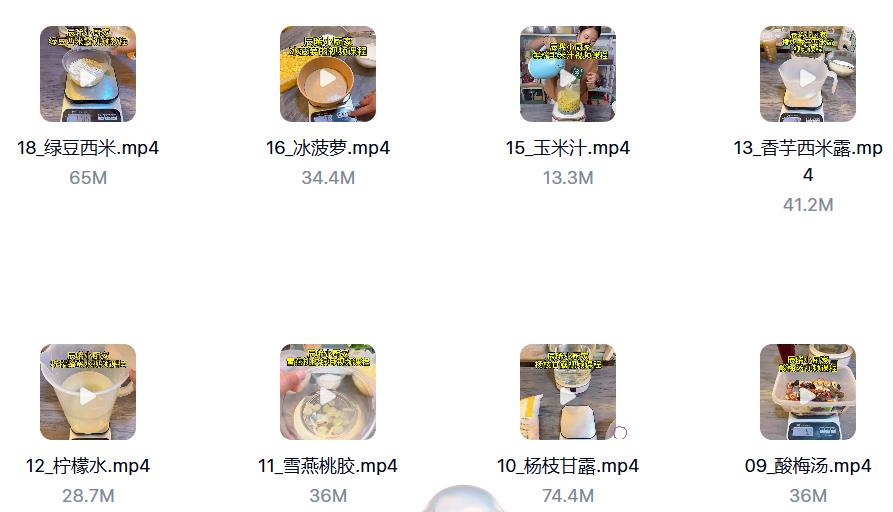Open 12_柠檬水.mp4 video file
The height and width of the screenshot is (512, 893).
pyautogui.click(x=88, y=393)
